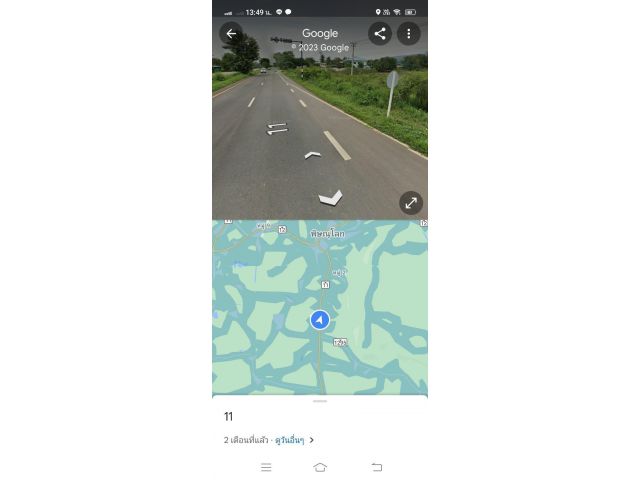The width and height of the screenshot is (640, 480).
Task: Share this Street View location
Action: click(380, 33)
